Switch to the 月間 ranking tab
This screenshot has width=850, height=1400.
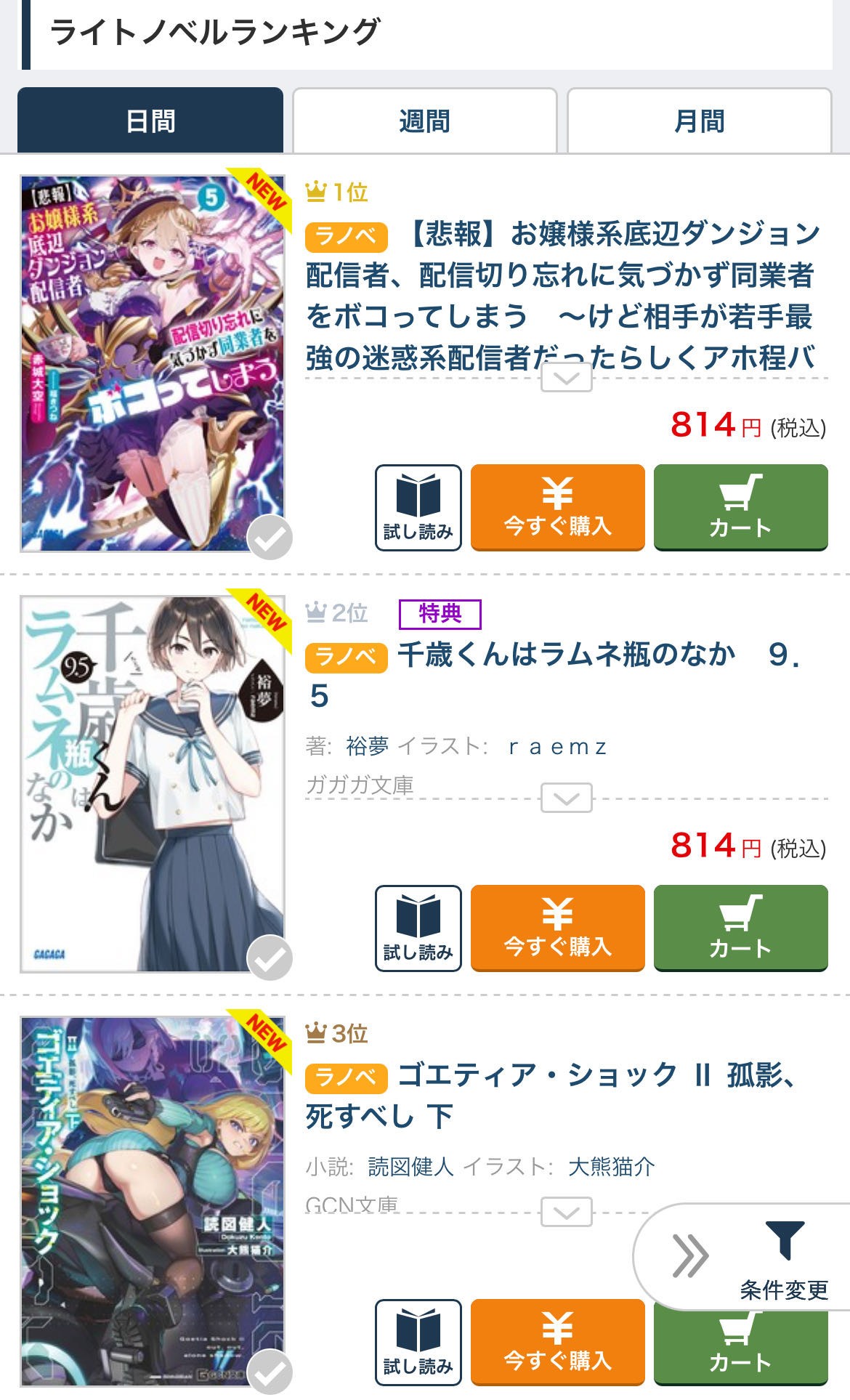pyautogui.click(x=699, y=121)
